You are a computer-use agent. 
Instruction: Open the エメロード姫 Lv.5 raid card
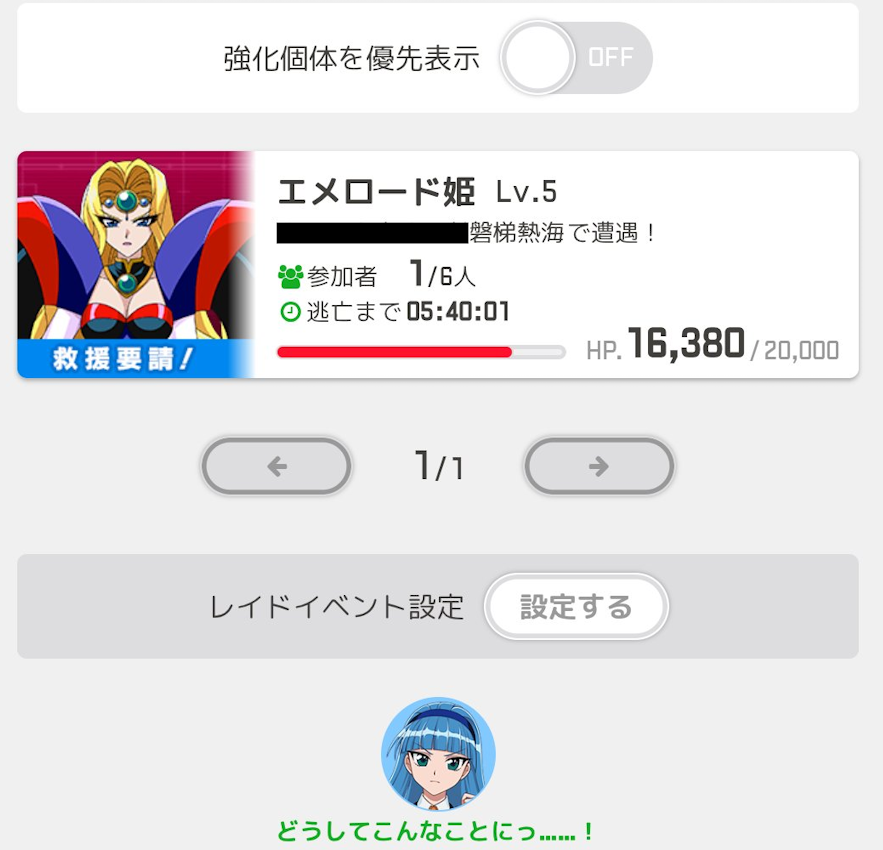pos(438,265)
